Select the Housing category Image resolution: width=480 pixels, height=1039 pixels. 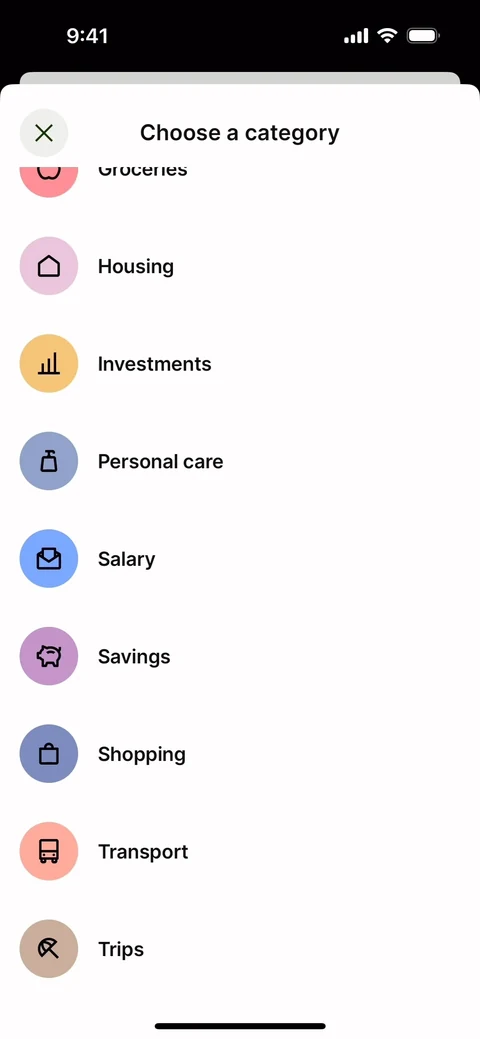point(240,266)
